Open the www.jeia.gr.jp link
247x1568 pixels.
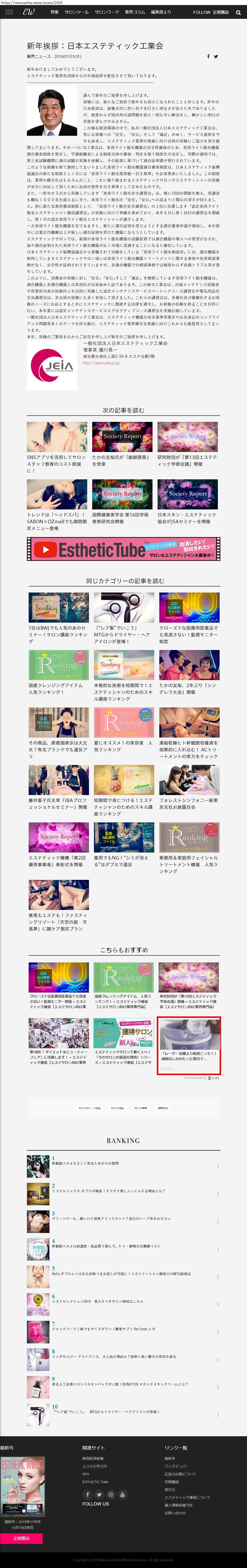[x=102, y=363]
